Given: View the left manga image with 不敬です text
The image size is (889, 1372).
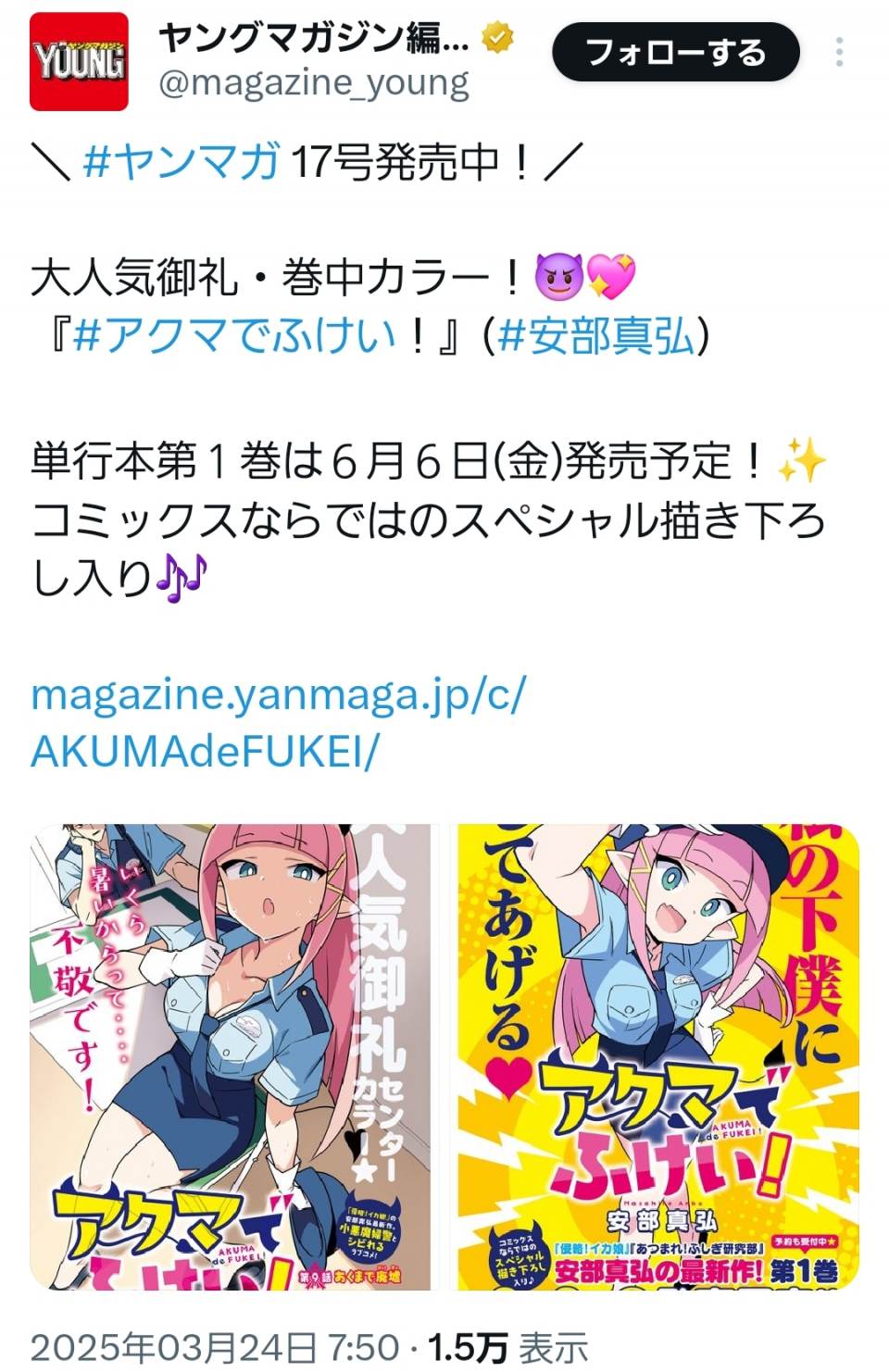Looking at the screenshot, I should click(x=231, y=1056).
